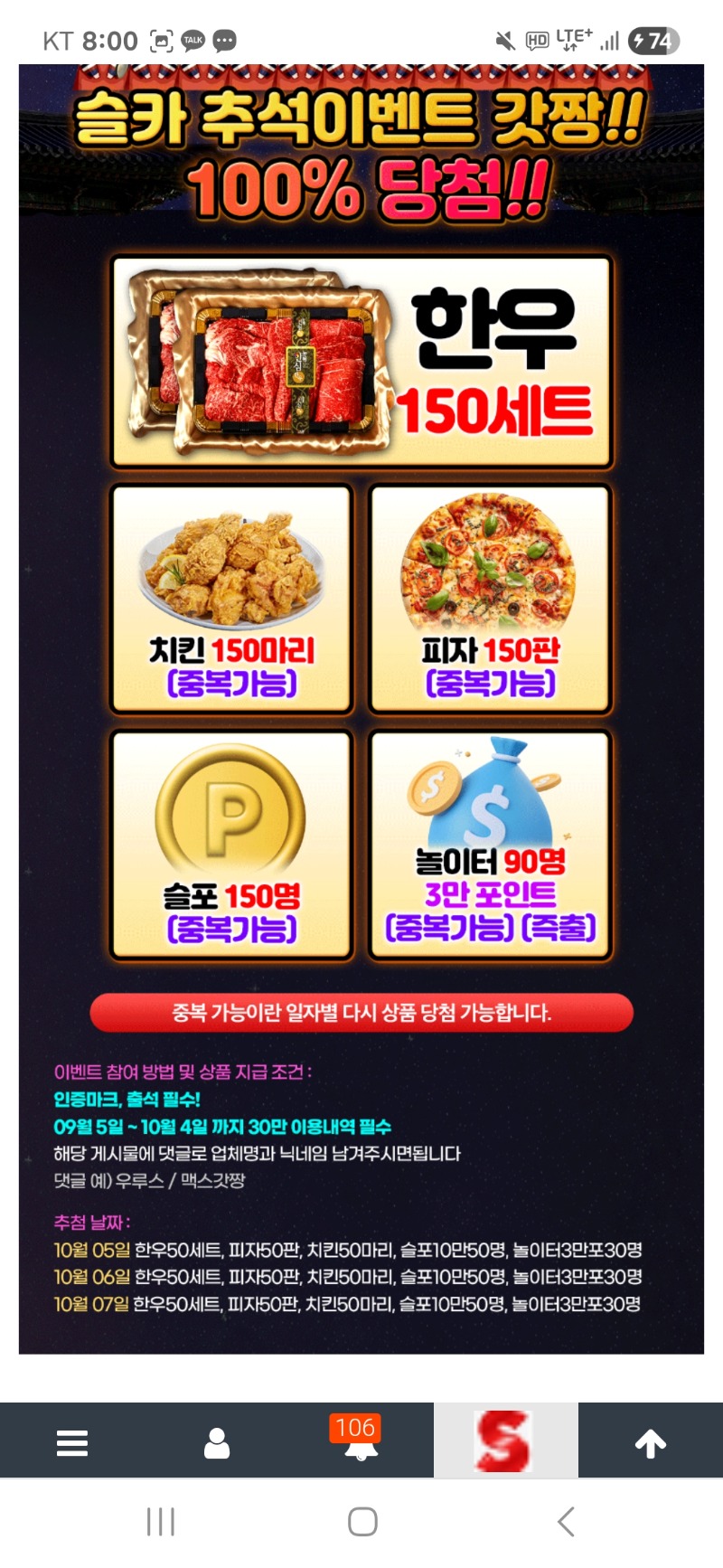Image resolution: width=723 pixels, height=1568 pixels.
Task: Open the hamburger menu
Action: point(72,1442)
